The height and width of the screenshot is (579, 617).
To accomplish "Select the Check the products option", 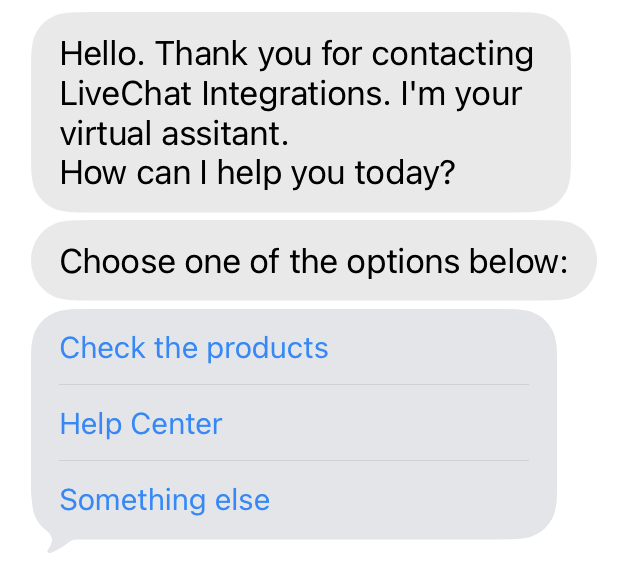I will pyautogui.click(x=194, y=348).
